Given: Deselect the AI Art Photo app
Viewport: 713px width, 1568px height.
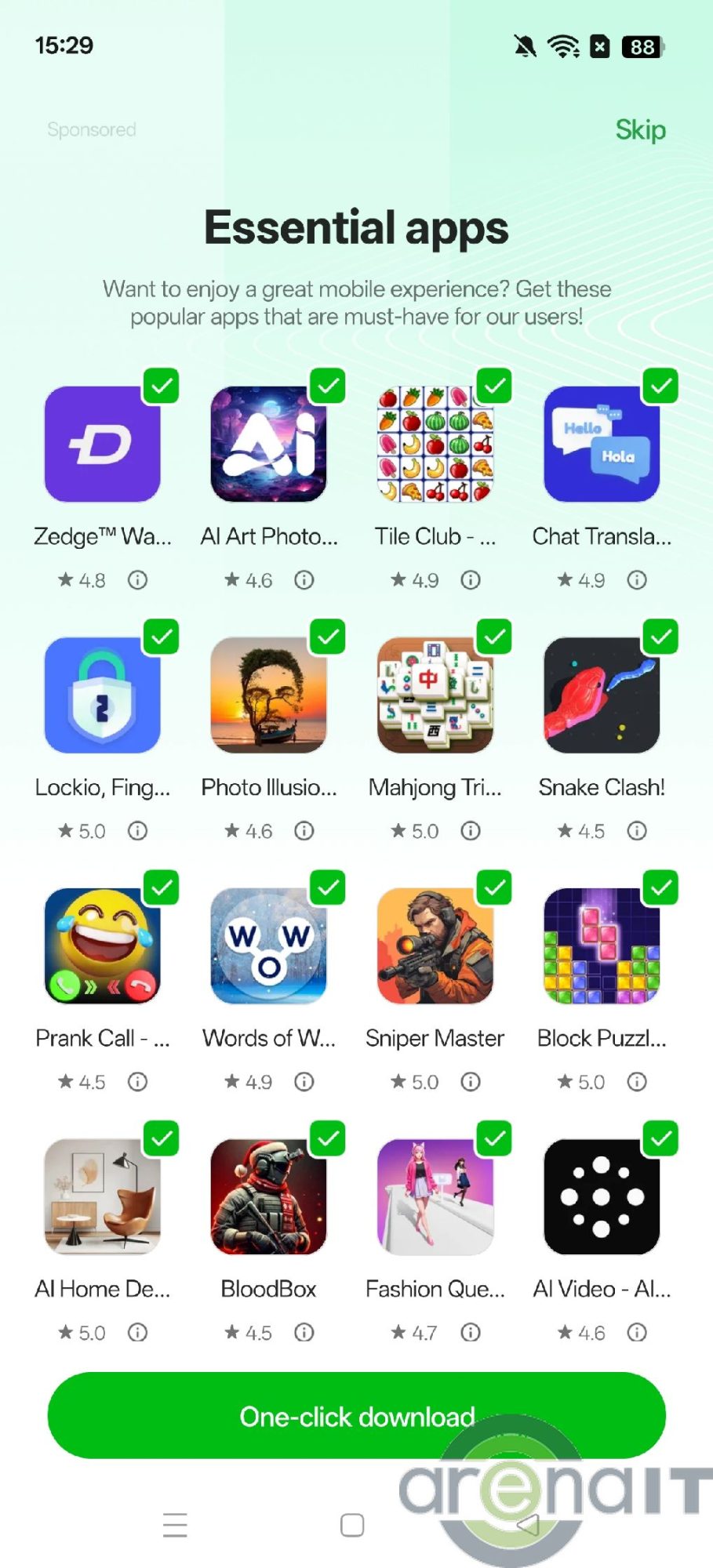Looking at the screenshot, I should pos(328,386).
